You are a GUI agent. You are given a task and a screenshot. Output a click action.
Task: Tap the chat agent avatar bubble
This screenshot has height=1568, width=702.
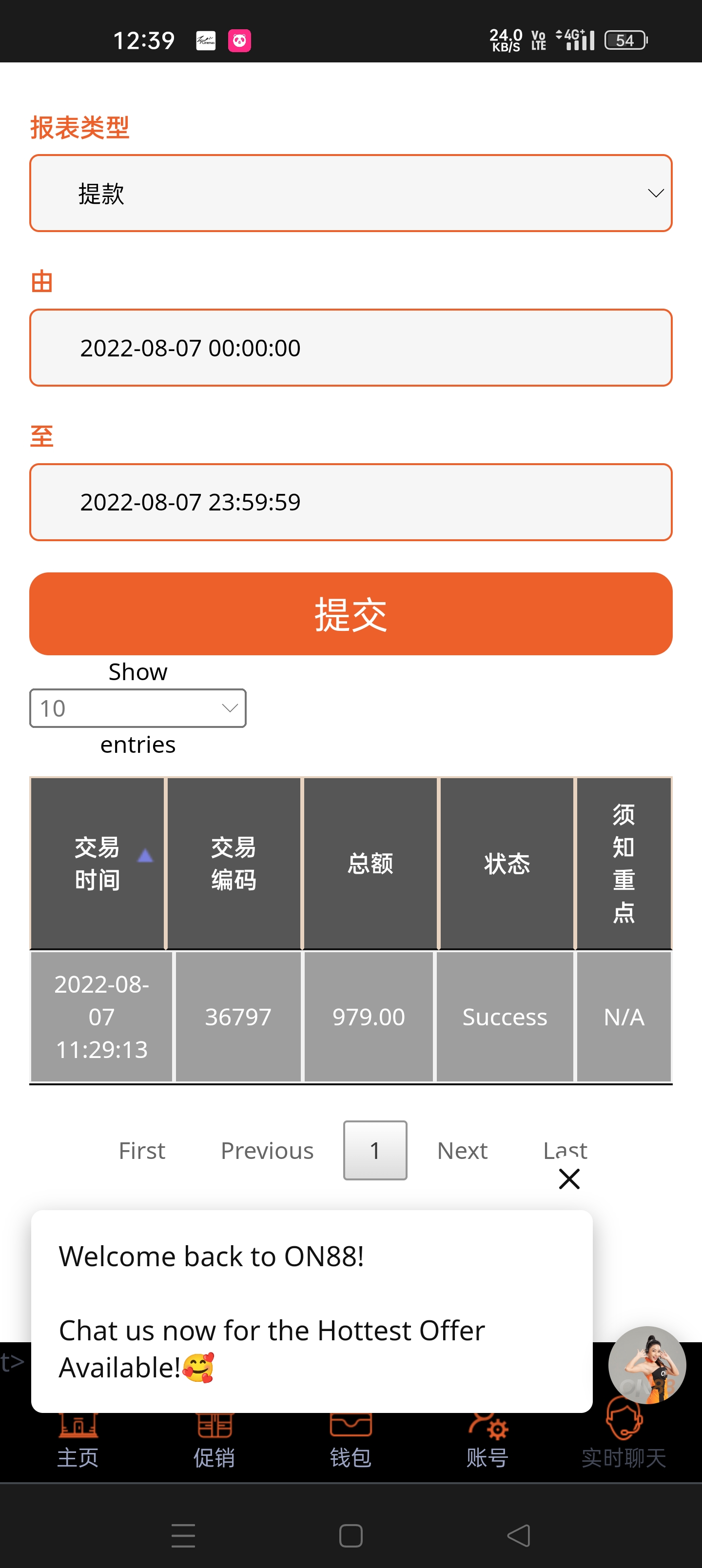point(648,1365)
